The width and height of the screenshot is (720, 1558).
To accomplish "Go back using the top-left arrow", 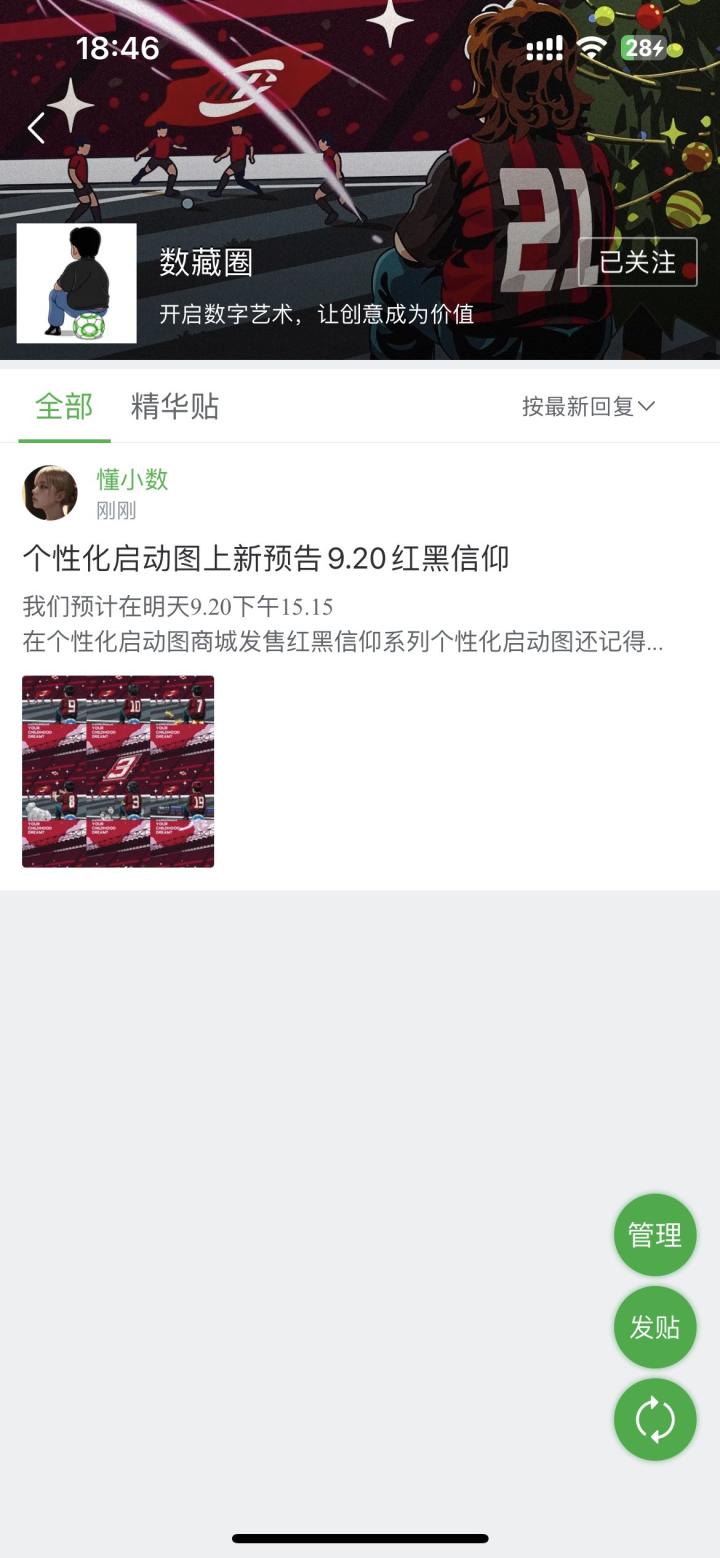I will click(x=37, y=128).
